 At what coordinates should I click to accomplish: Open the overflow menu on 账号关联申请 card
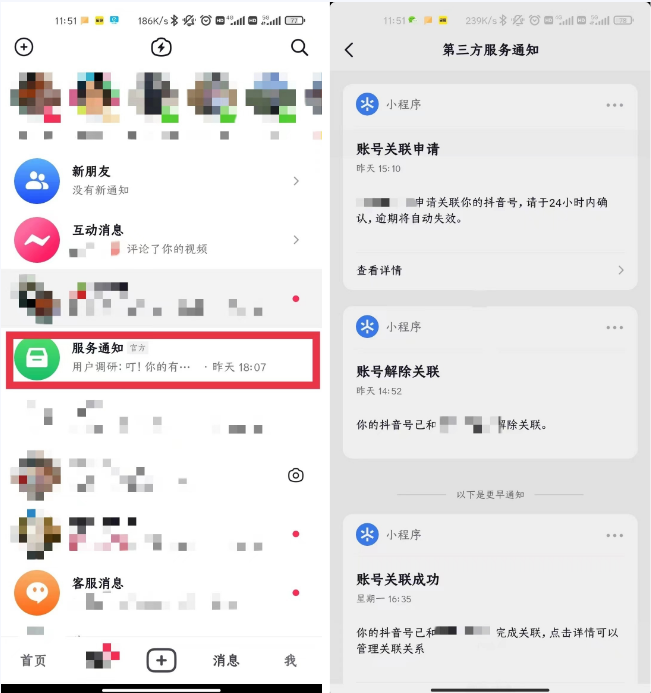coord(614,105)
